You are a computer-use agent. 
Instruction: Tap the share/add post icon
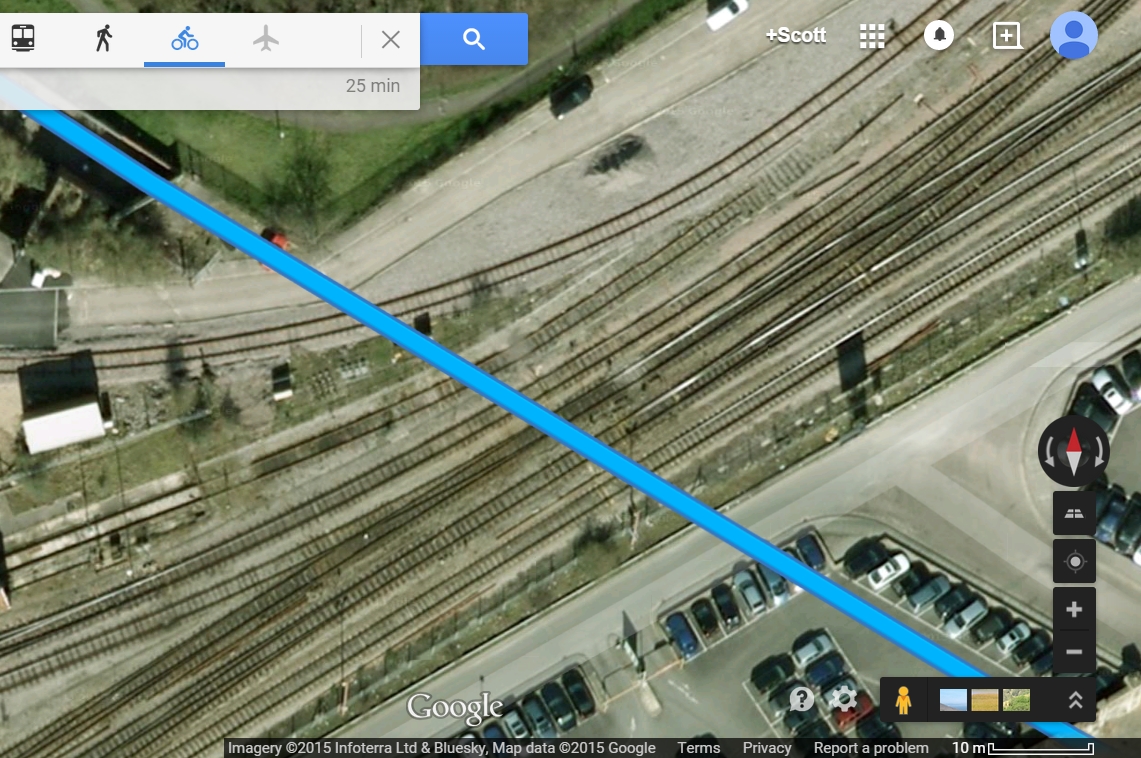pyautogui.click(x=1006, y=37)
